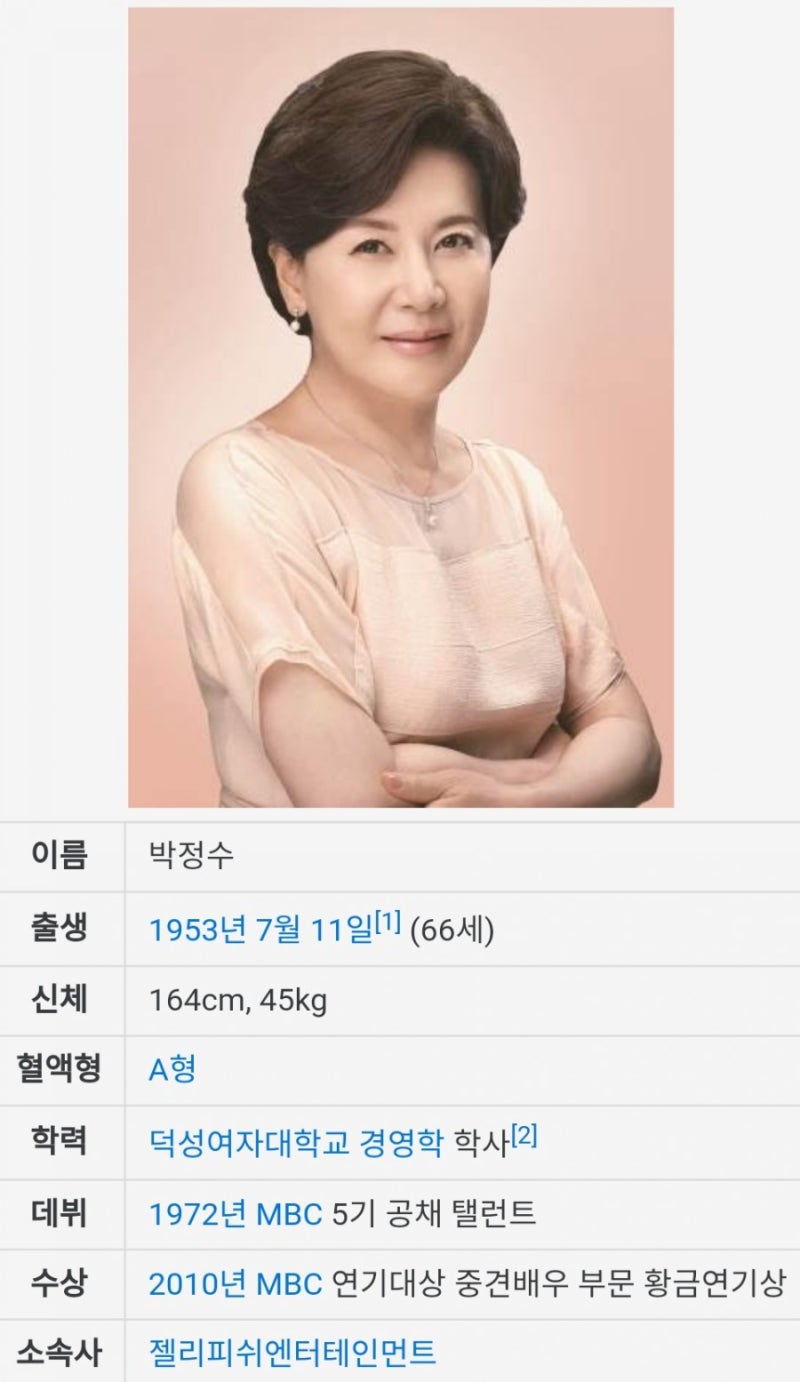
Task: Open the 2010년 link in the 수상 row
Action: 198,1283
